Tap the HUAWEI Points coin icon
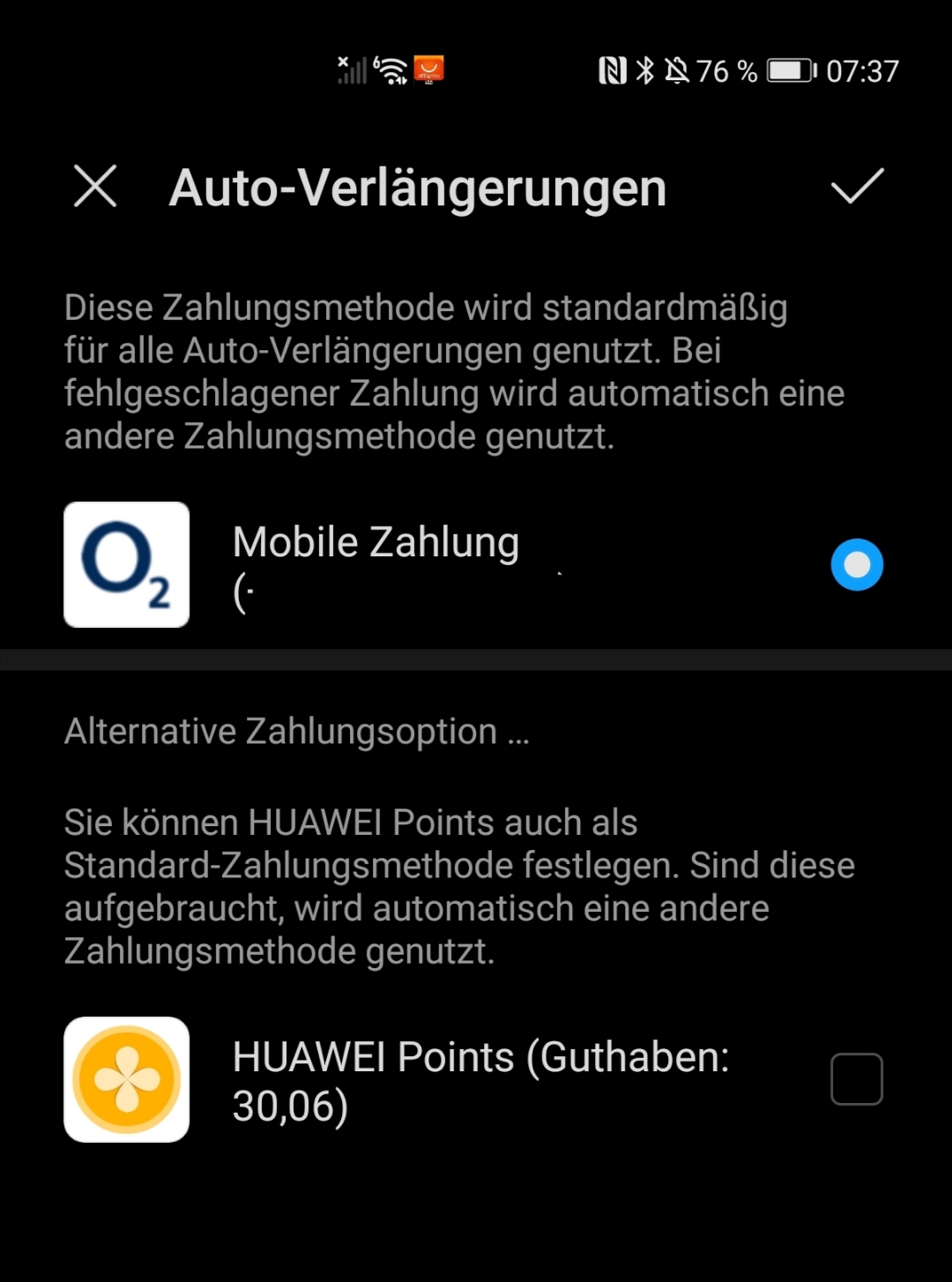 click(126, 1079)
